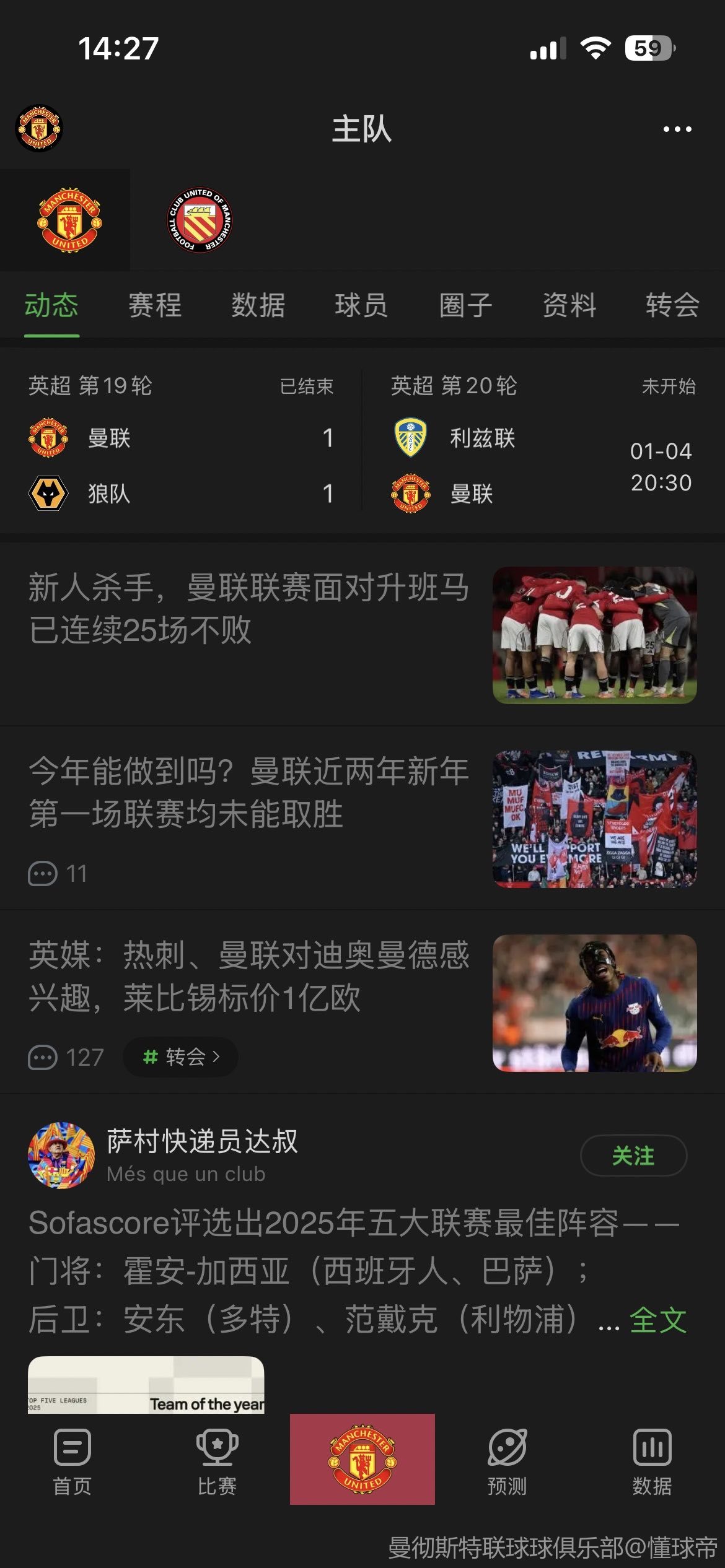The width and height of the screenshot is (725, 1568).
Task: Open the 资料 tab
Action: (569, 305)
